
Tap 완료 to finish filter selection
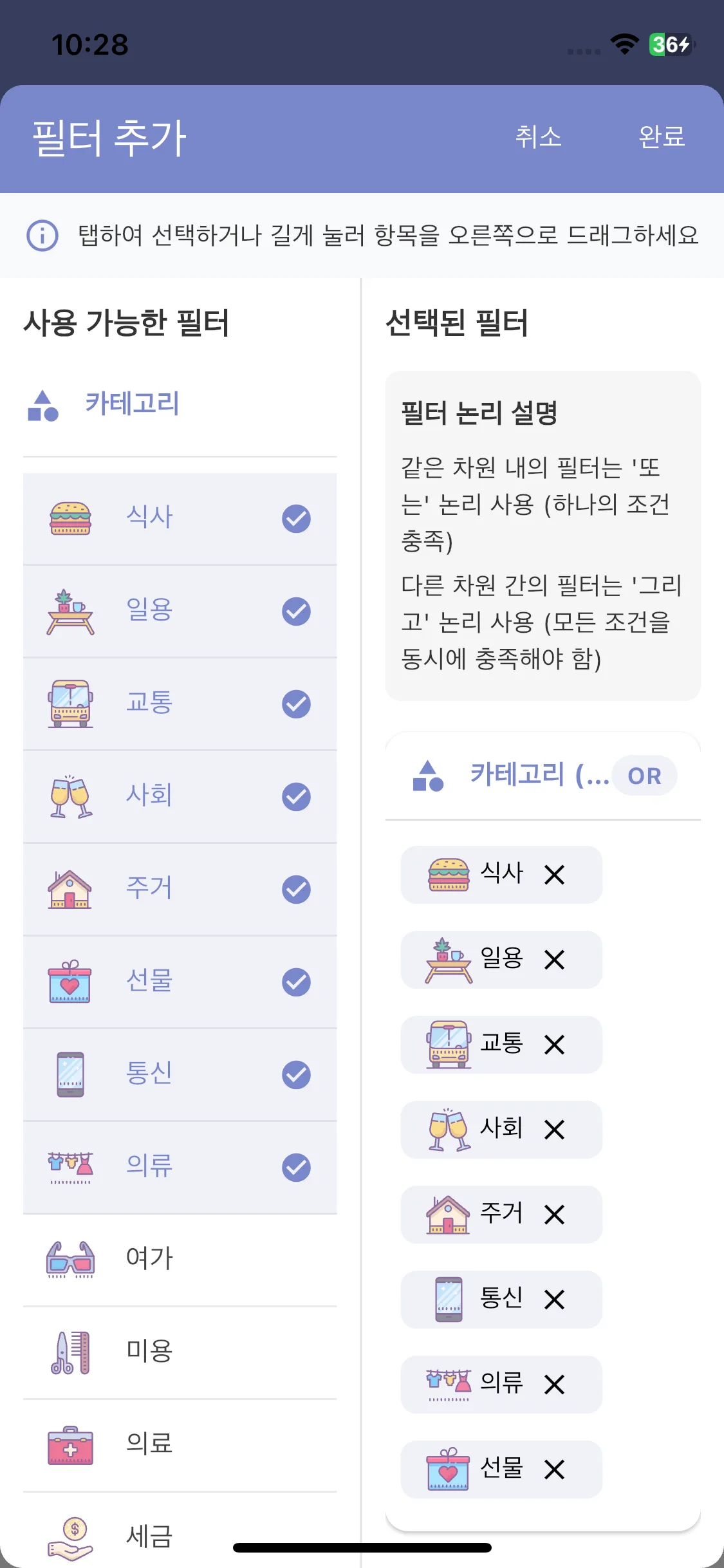pos(661,137)
